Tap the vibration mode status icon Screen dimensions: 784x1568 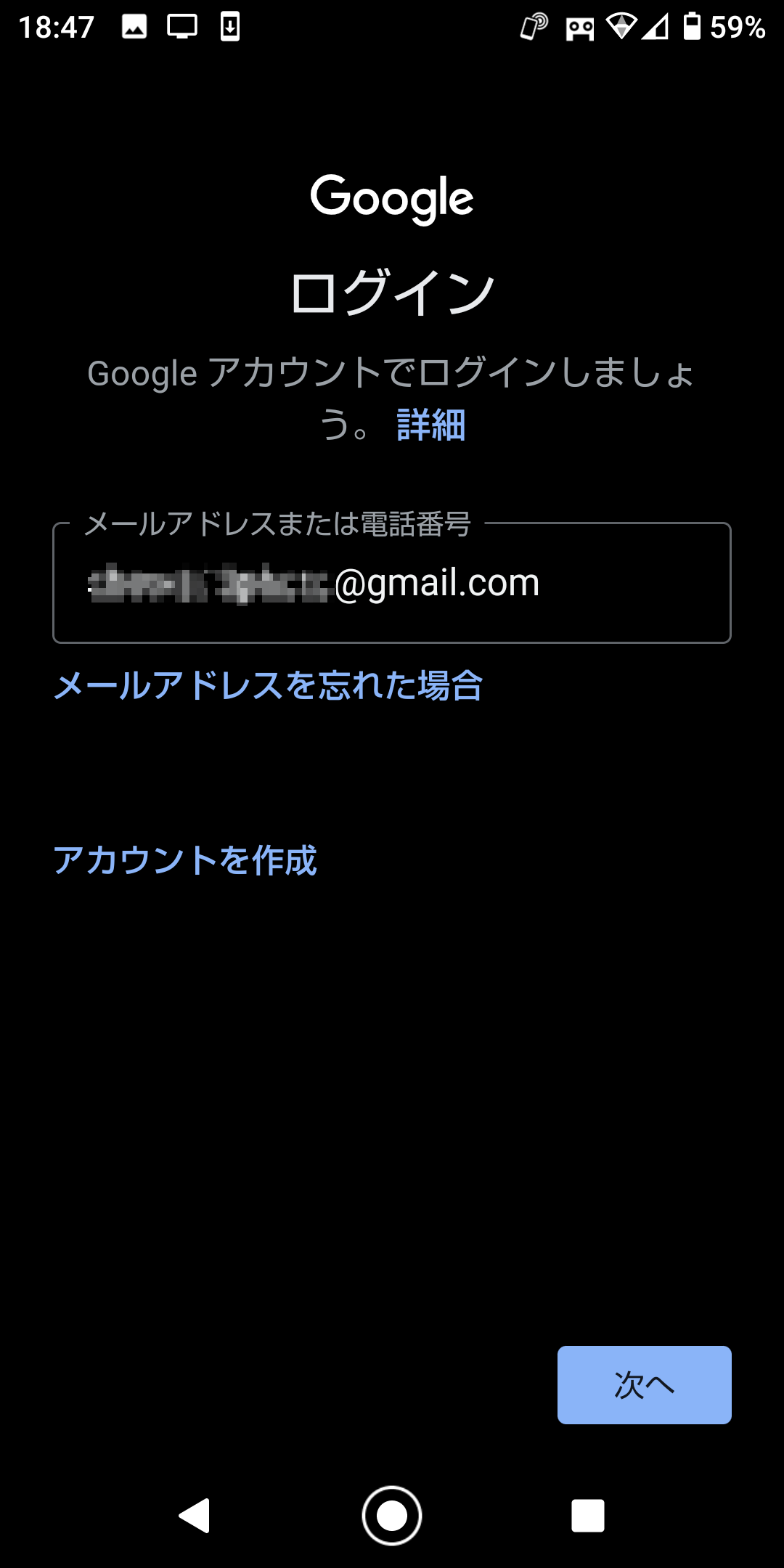click(535, 28)
